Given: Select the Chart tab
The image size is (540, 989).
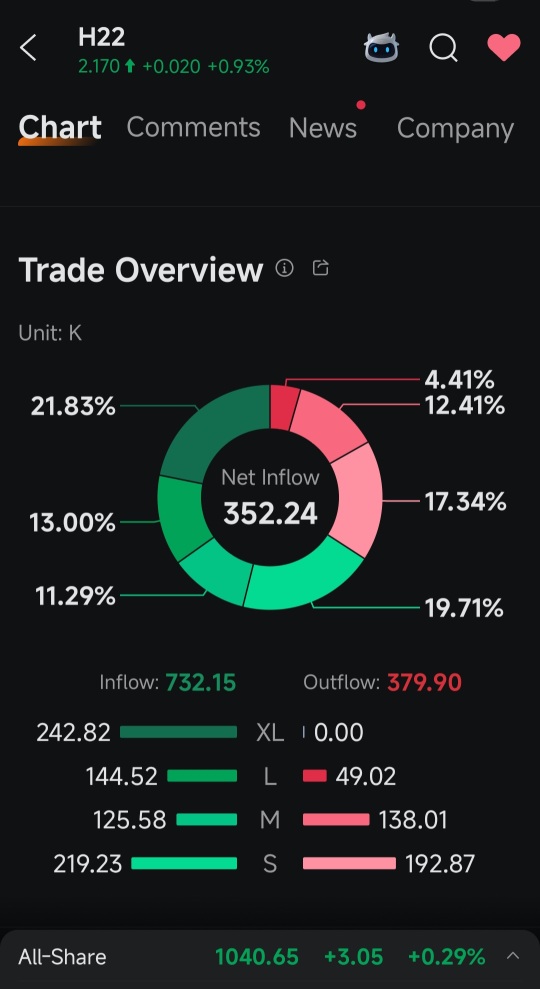Looking at the screenshot, I should click(60, 128).
